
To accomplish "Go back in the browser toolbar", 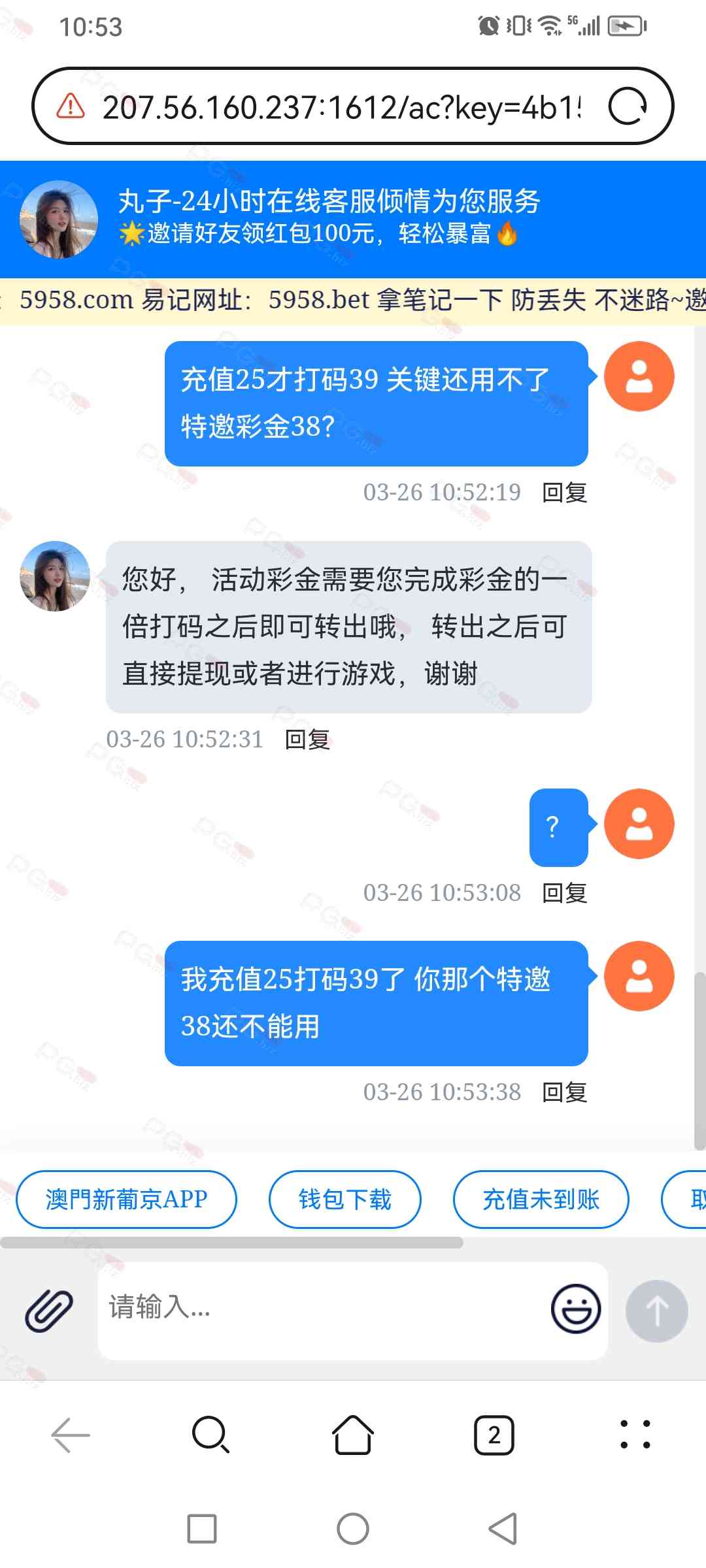I will click(x=71, y=1435).
